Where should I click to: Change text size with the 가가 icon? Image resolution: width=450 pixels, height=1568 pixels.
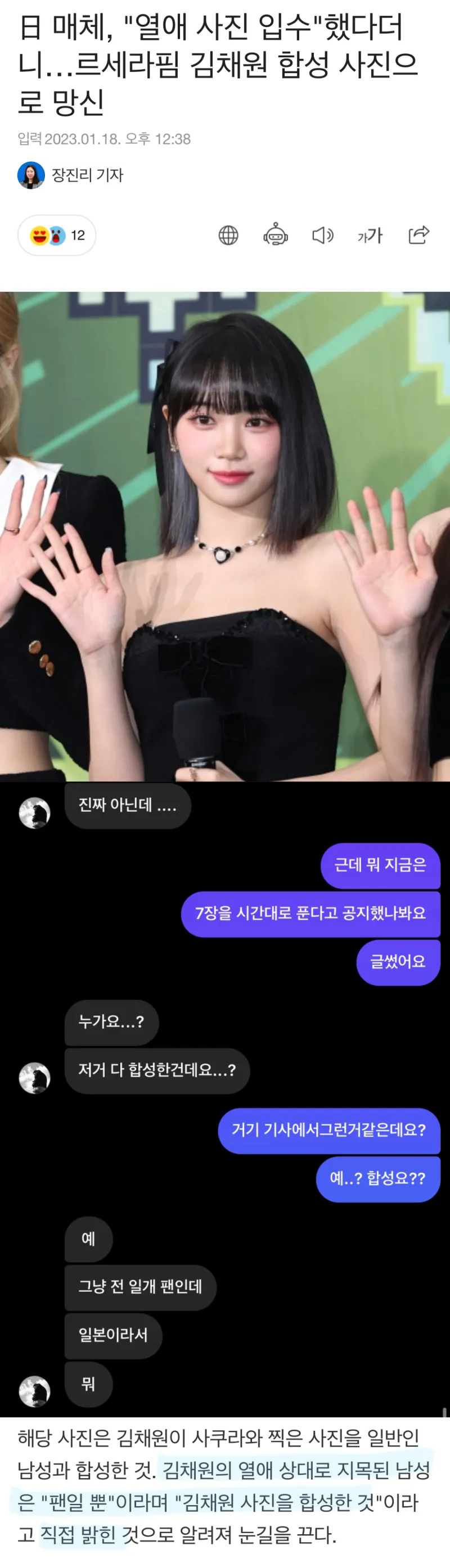coord(370,235)
